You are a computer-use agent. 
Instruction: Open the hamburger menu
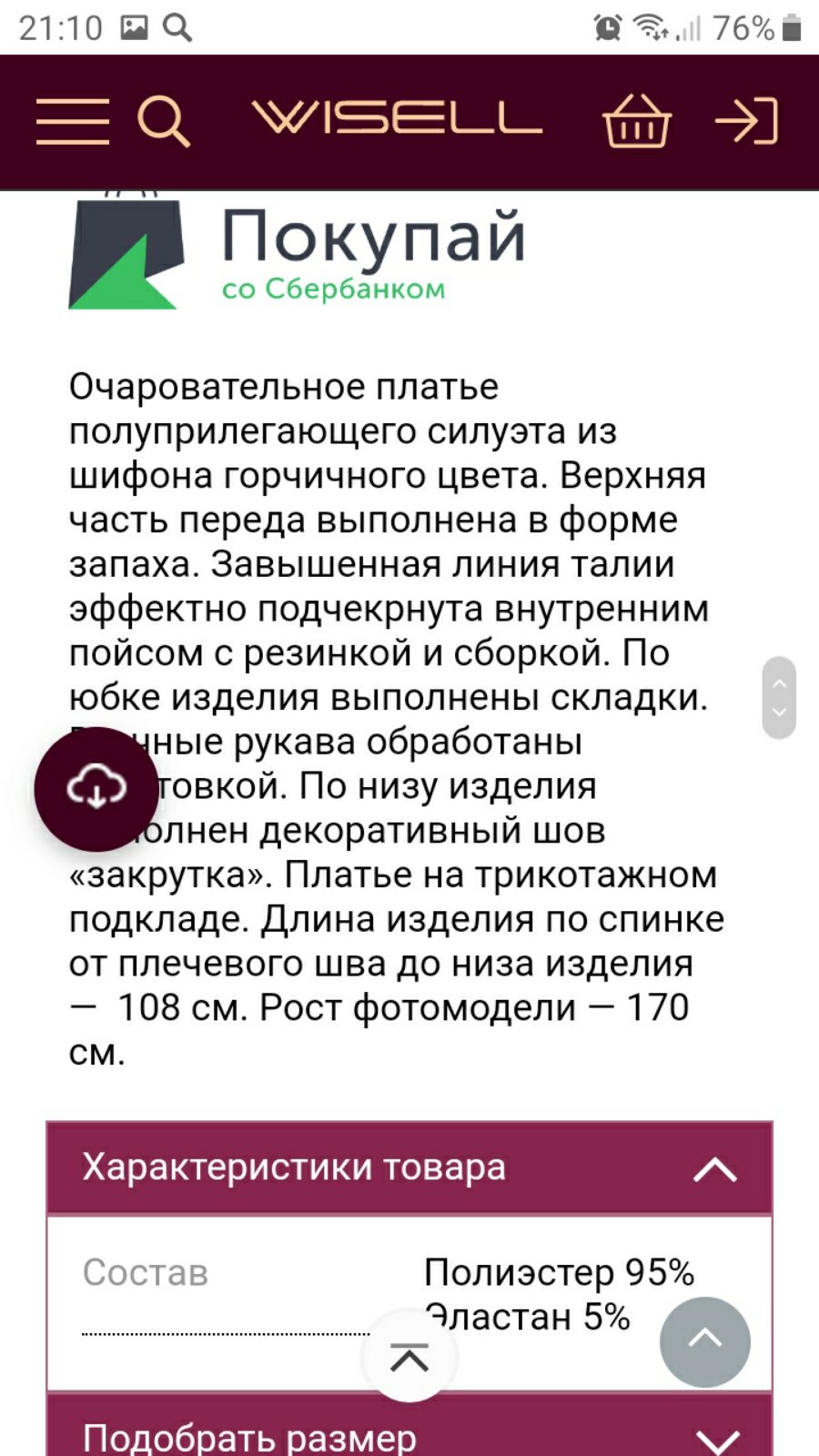pos(73,122)
